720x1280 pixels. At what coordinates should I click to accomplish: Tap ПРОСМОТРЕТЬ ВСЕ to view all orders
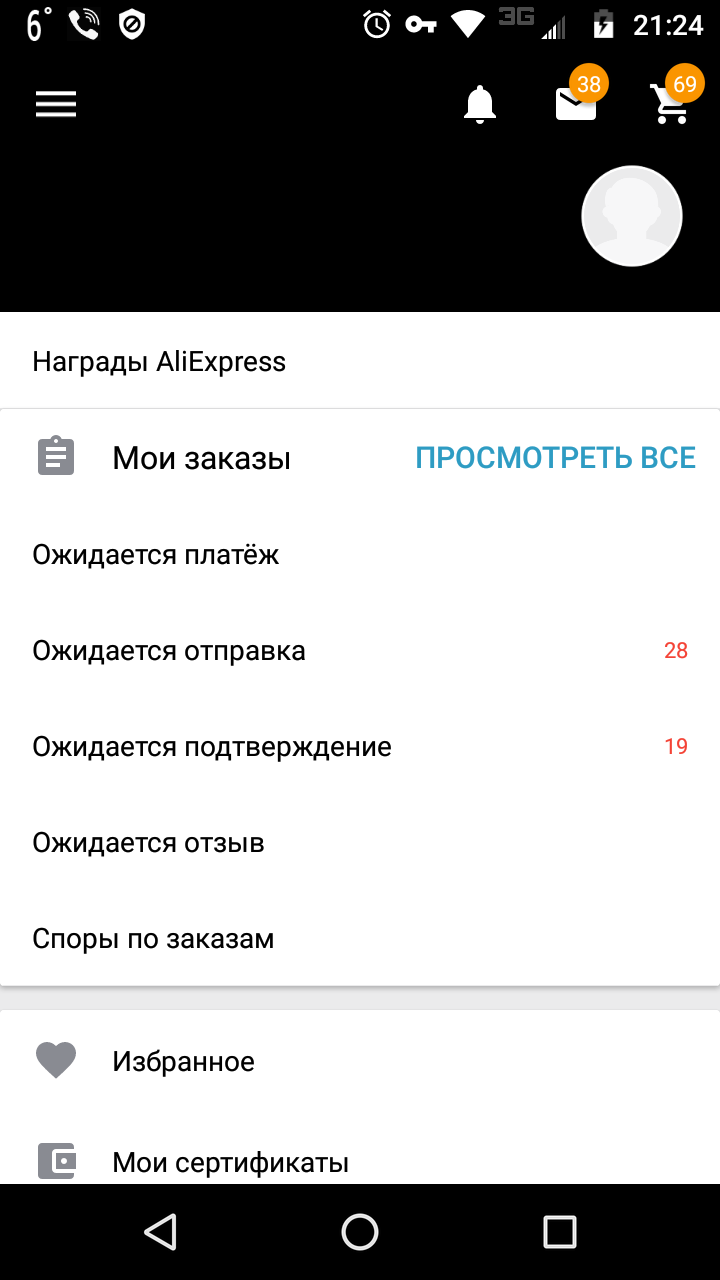click(x=556, y=458)
